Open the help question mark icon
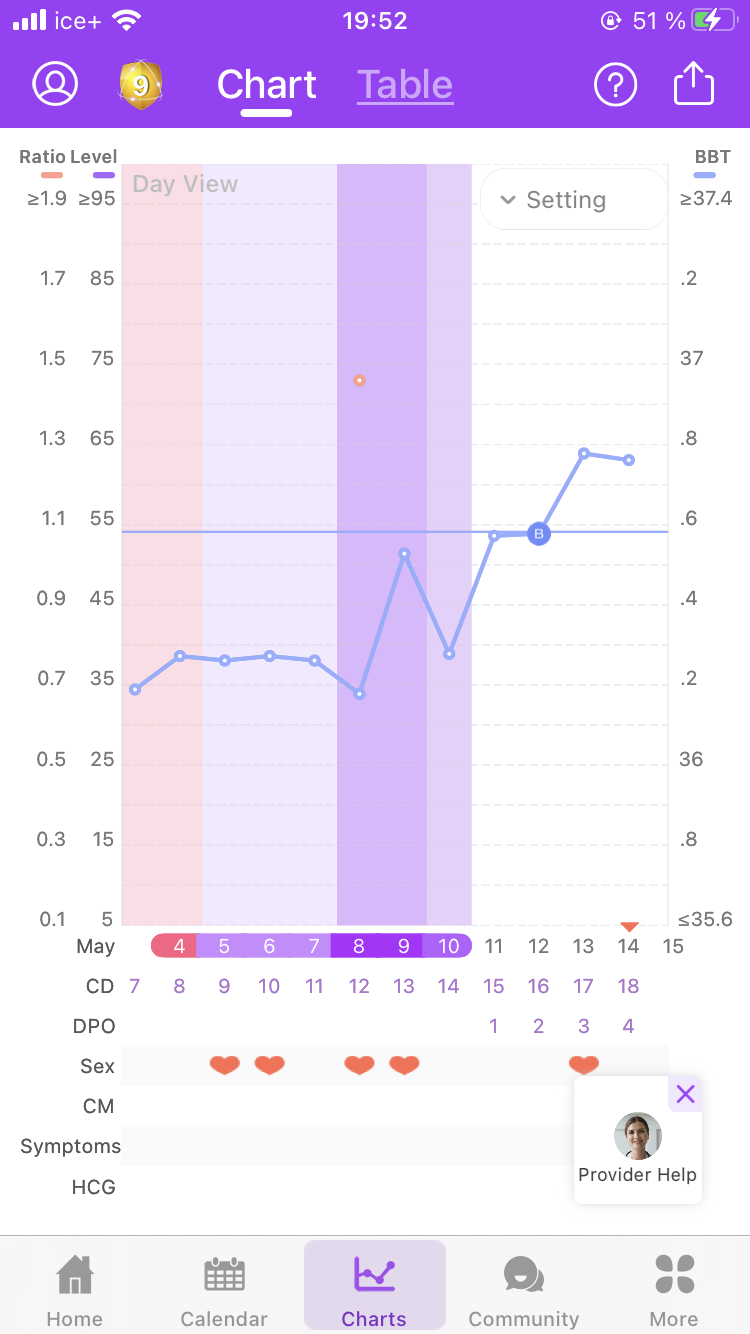Viewport: 750px width, 1334px height. click(616, 85)
